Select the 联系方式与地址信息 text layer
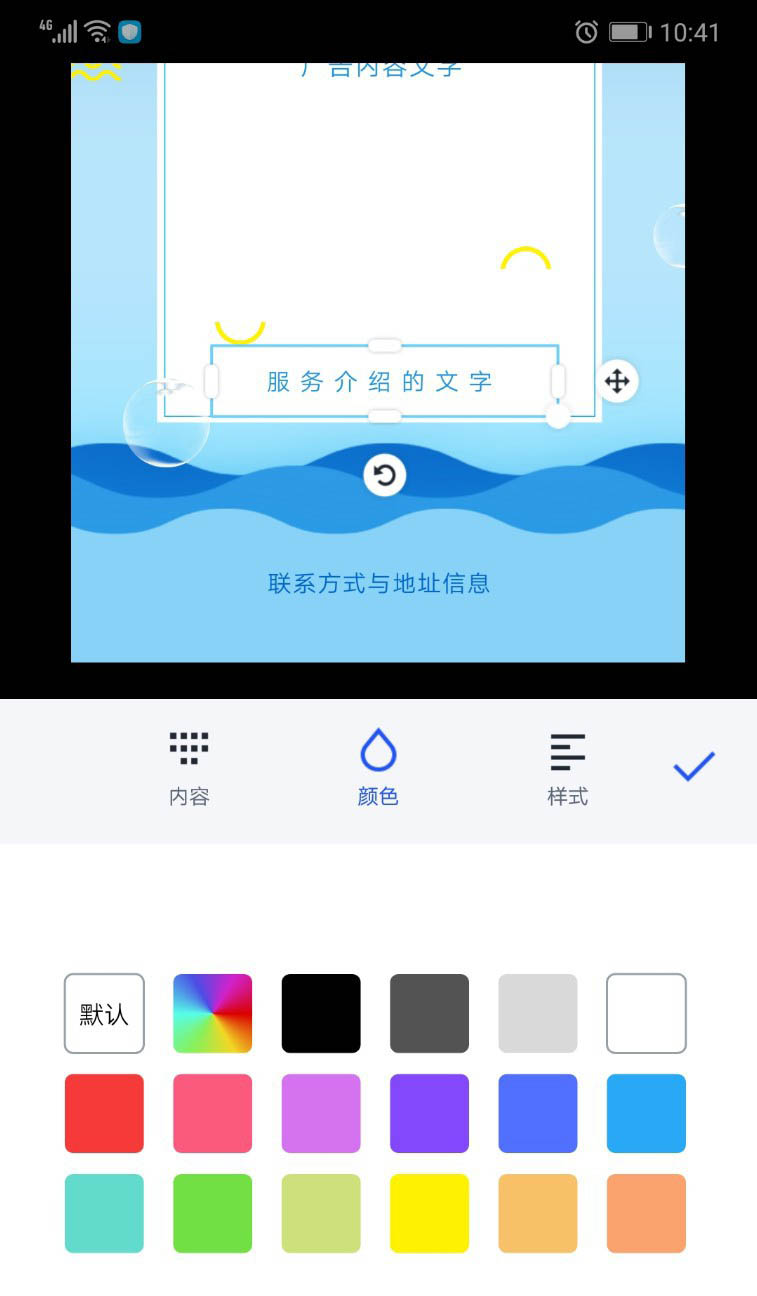This screenshot has width=757, height=1296. coord(379,583)
